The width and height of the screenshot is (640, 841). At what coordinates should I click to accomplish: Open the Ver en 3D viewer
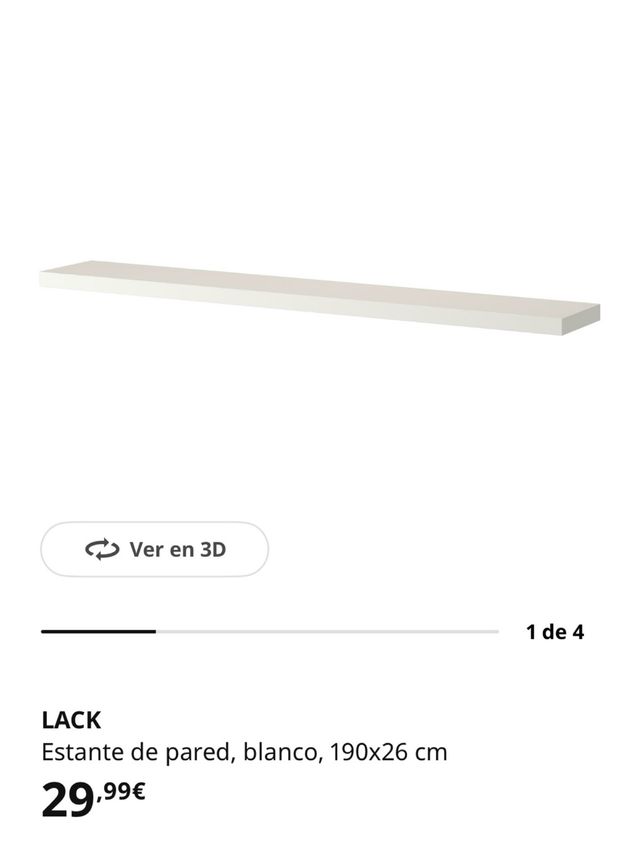(x=155, y=549)
